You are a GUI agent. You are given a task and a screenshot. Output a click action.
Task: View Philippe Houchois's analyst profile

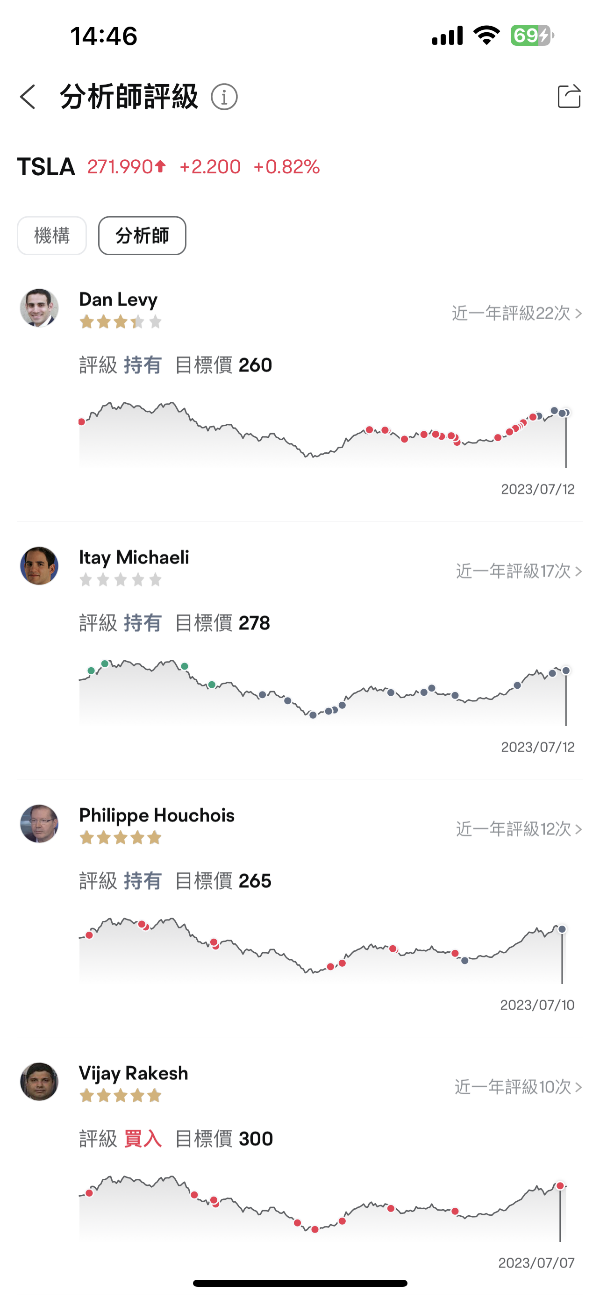[156, 815]
